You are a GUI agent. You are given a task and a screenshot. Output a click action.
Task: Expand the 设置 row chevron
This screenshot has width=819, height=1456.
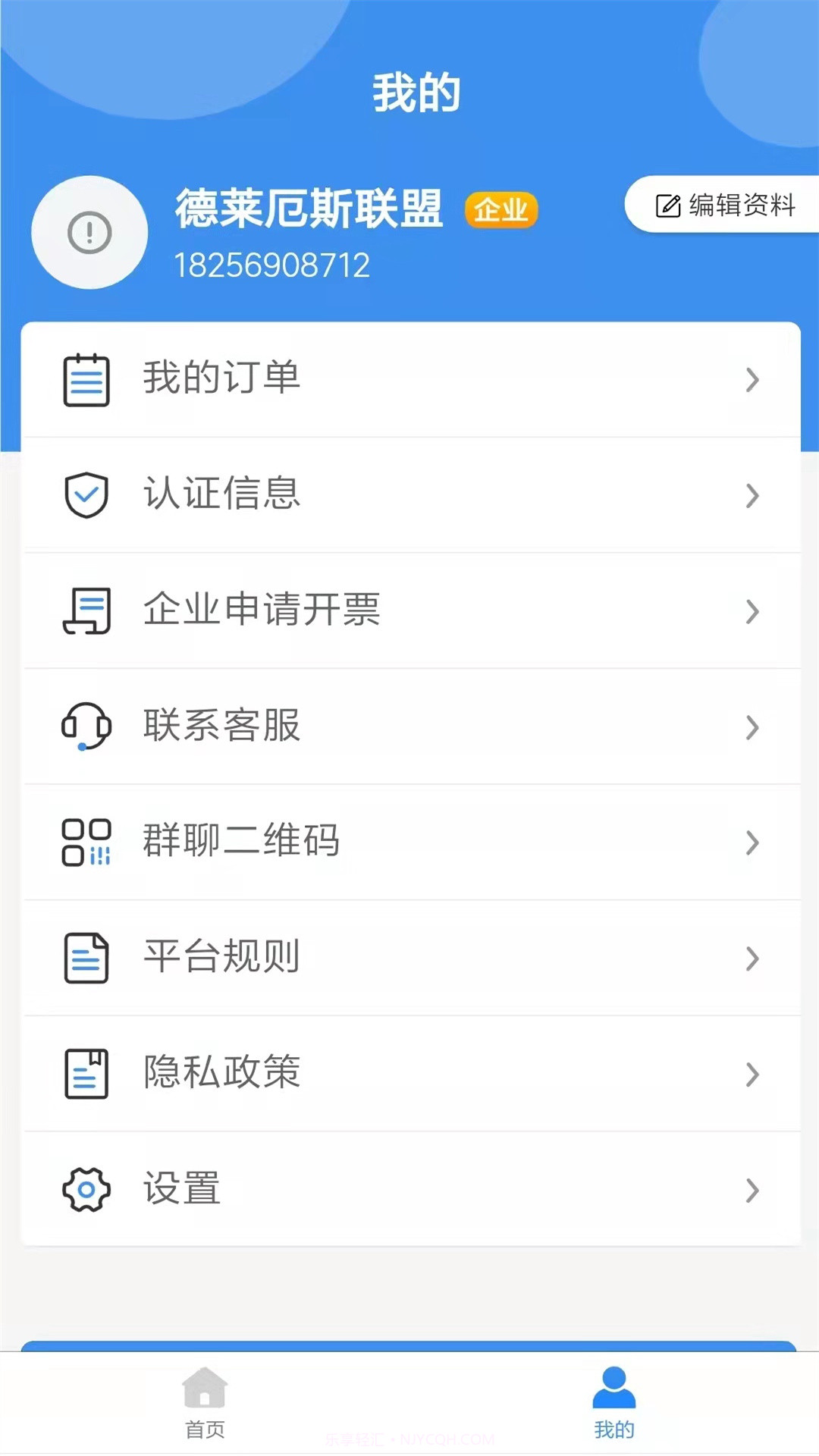tap(752, 1191)
